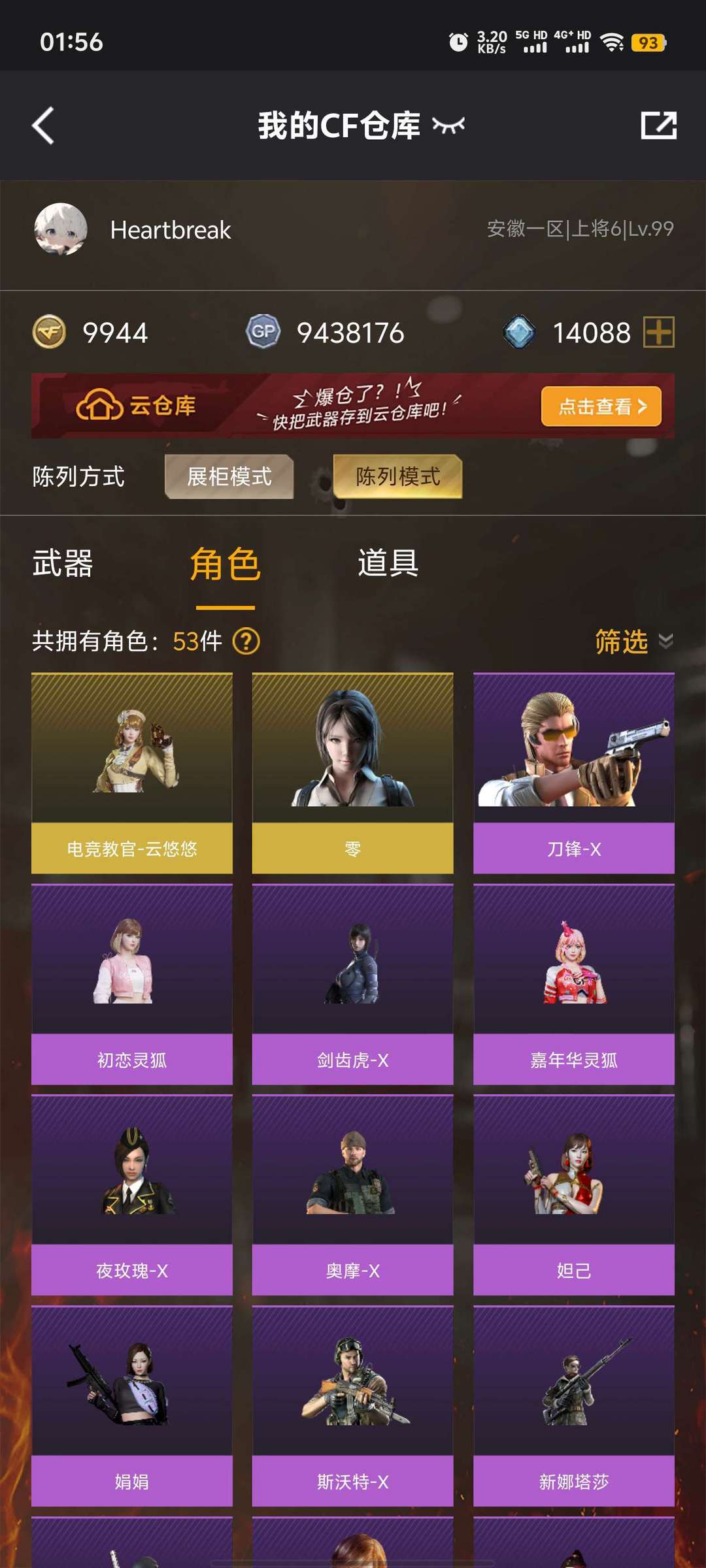Open the 夜玫瑰-X character card
The height and width of the screenshot is (1568, 706).
pyautogui.click(x=132, y=1195)
